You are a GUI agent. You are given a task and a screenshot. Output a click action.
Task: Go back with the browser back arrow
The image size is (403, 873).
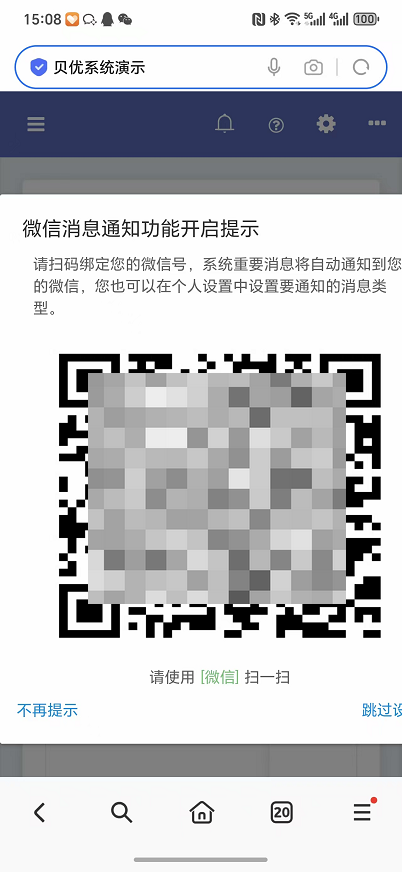pos(40,813)
